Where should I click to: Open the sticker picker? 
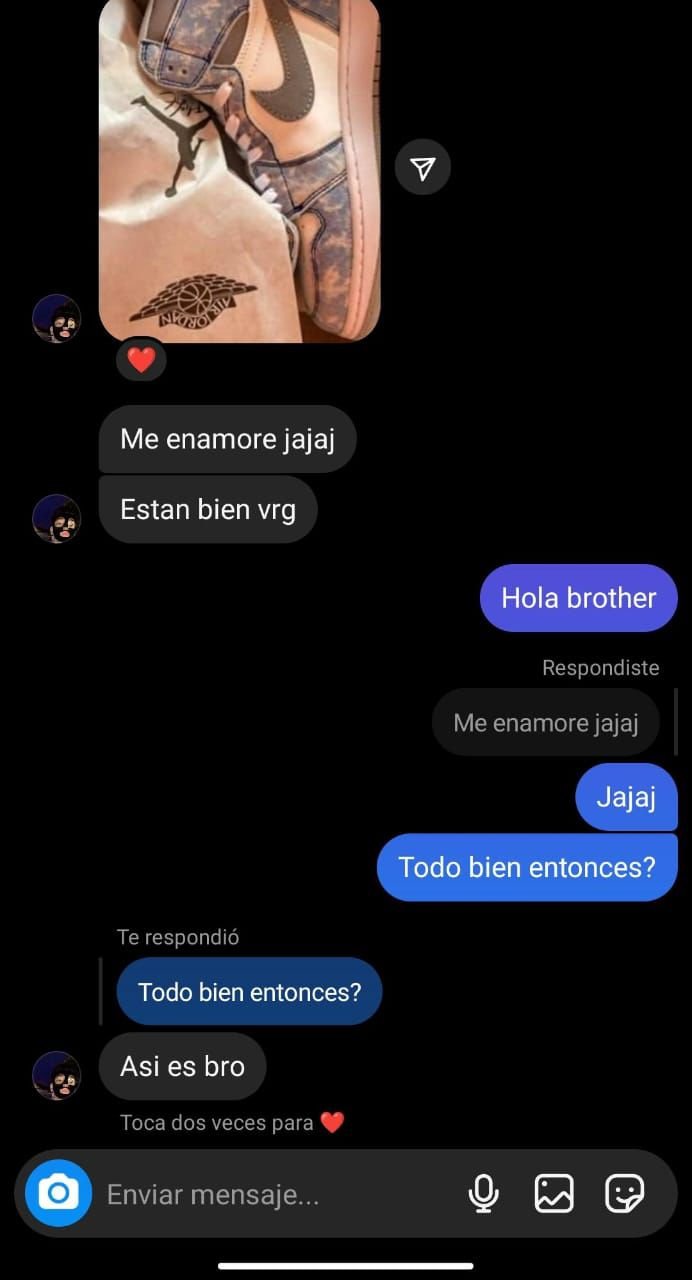(x=625, y=1193)
